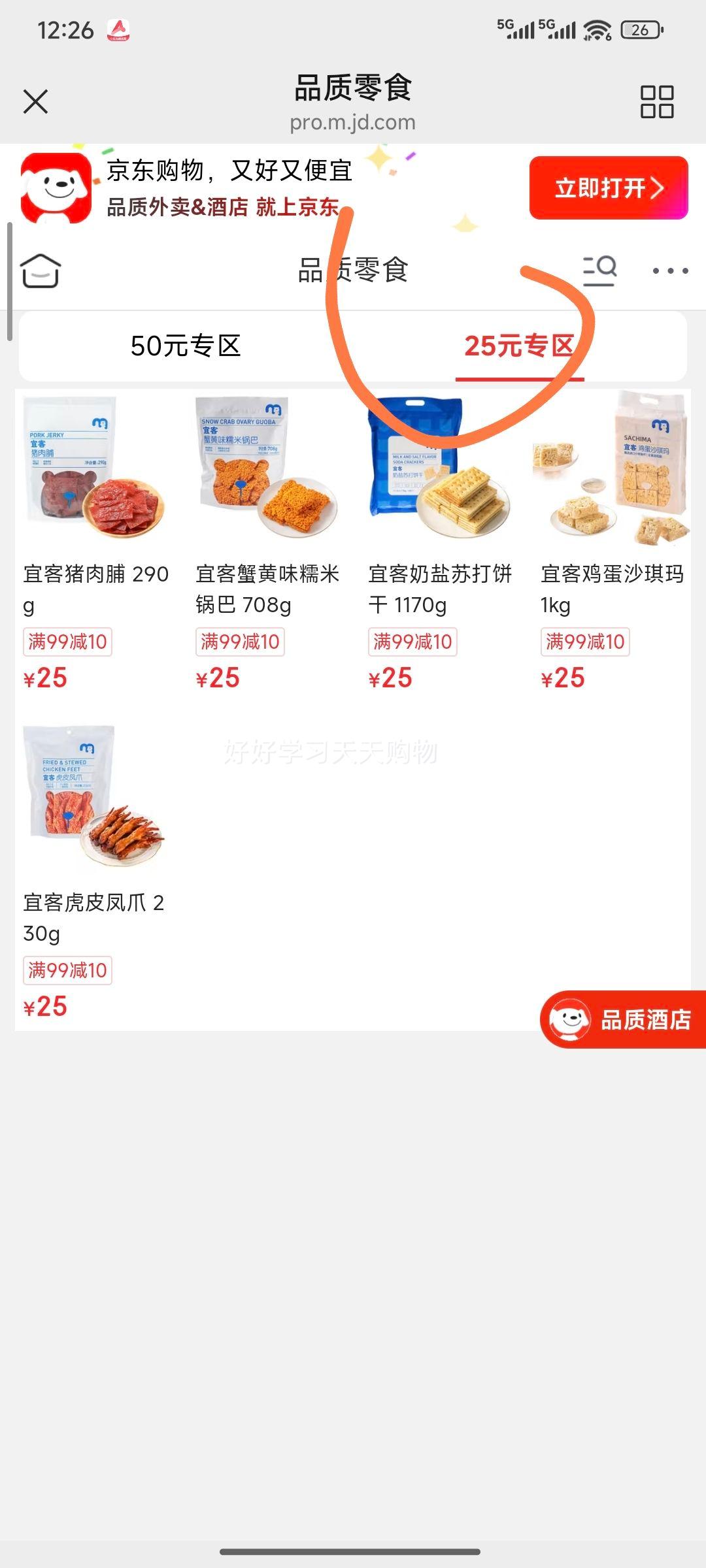Open the QR/mini-program grid icon top right
706x1568 pixels.
pyautogui.click(x=657, y=101)
